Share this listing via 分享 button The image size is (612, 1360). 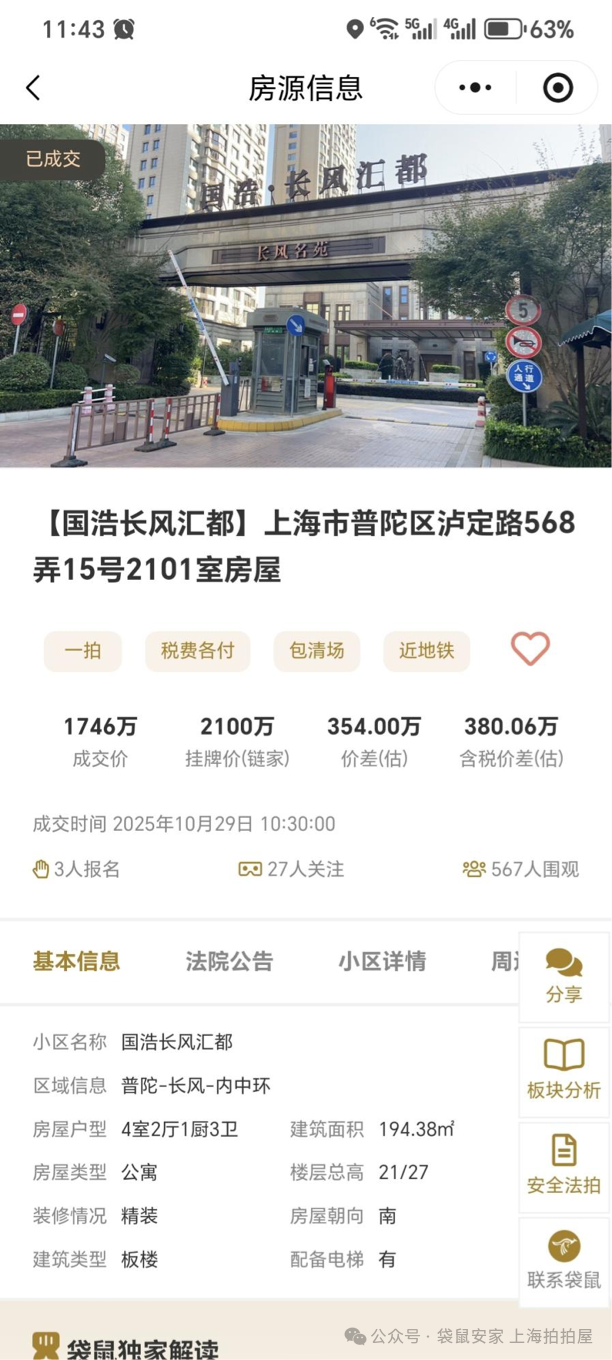tap(564, 976)
